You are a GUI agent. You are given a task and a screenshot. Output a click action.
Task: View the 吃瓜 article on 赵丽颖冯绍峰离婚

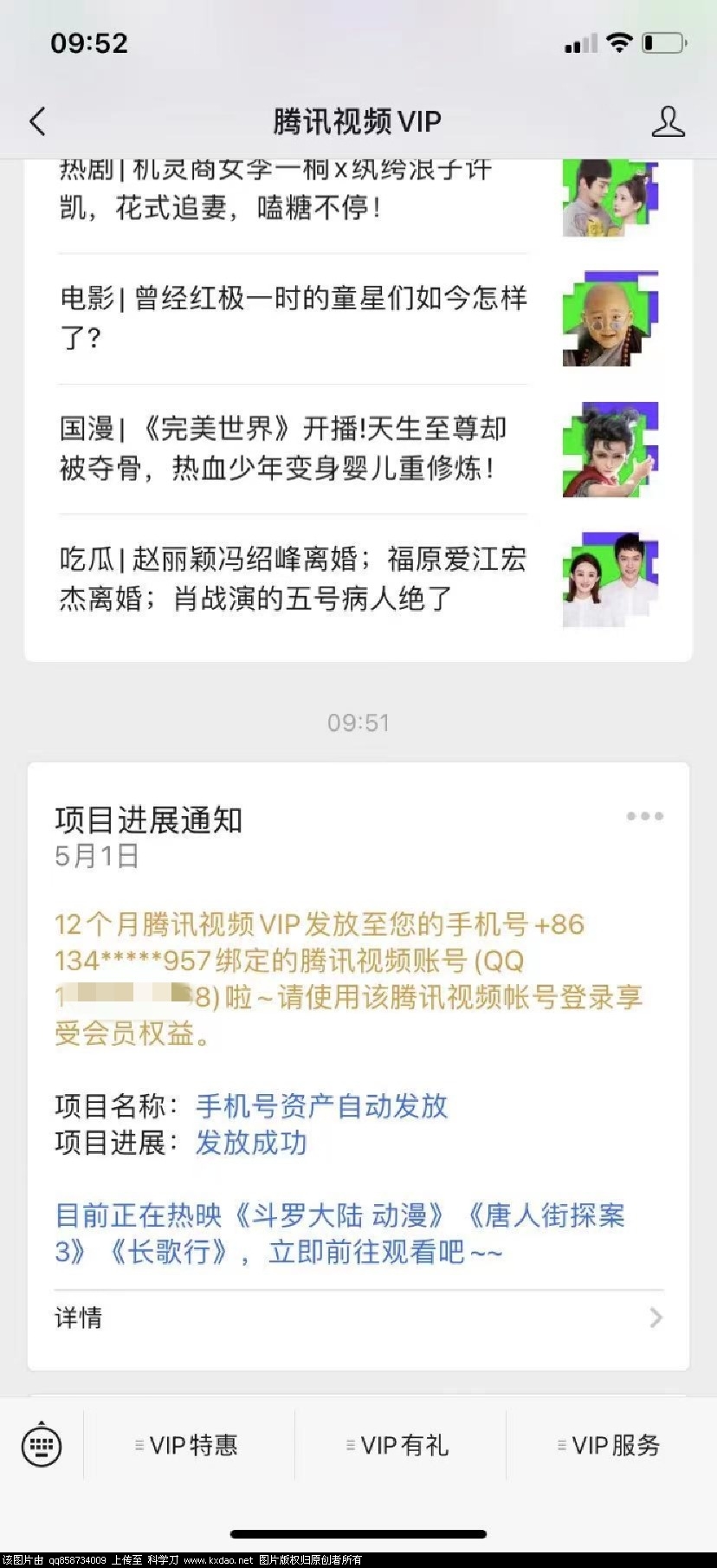[294, 579]
